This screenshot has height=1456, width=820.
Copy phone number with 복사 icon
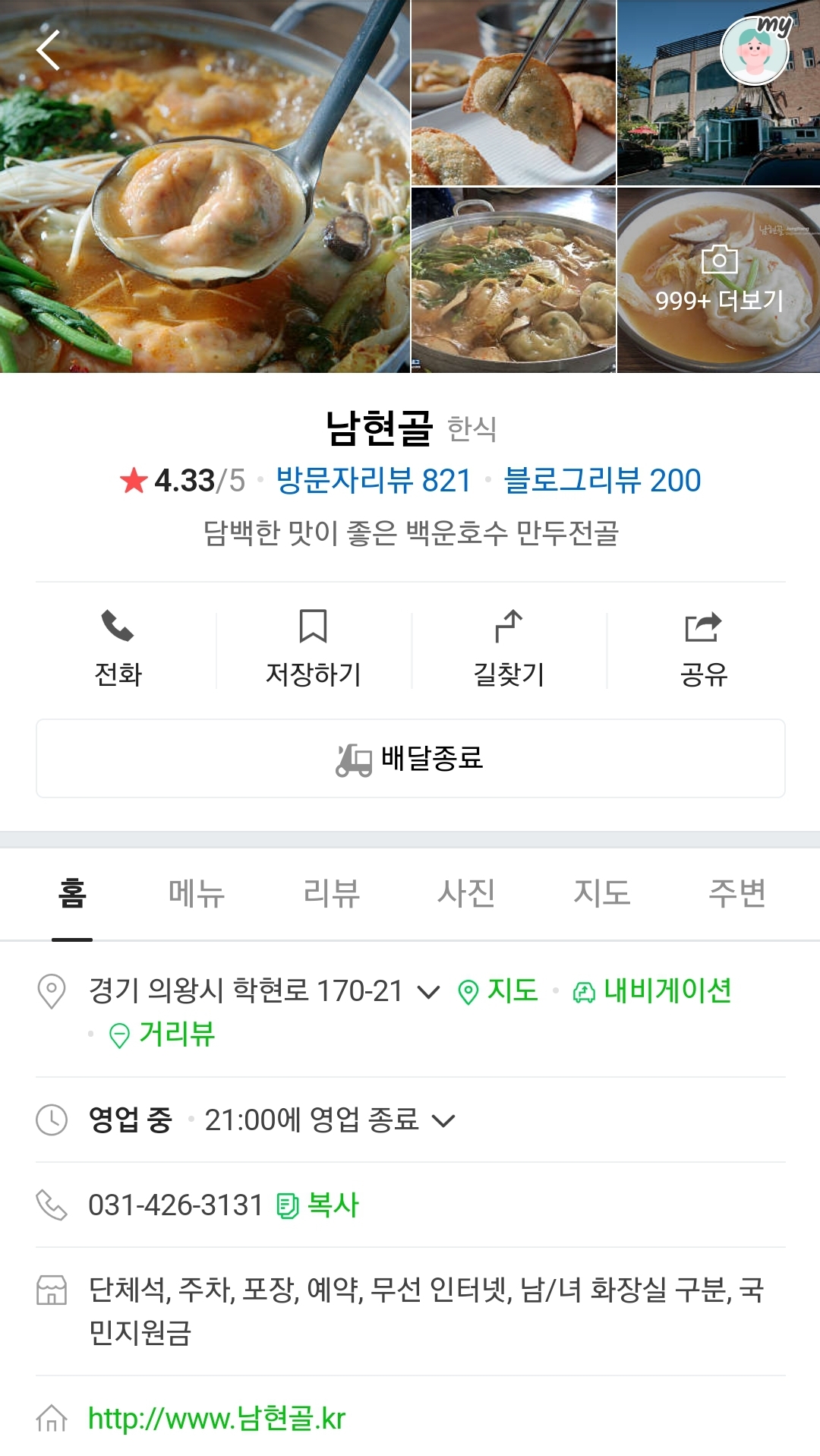(288, 1203)
